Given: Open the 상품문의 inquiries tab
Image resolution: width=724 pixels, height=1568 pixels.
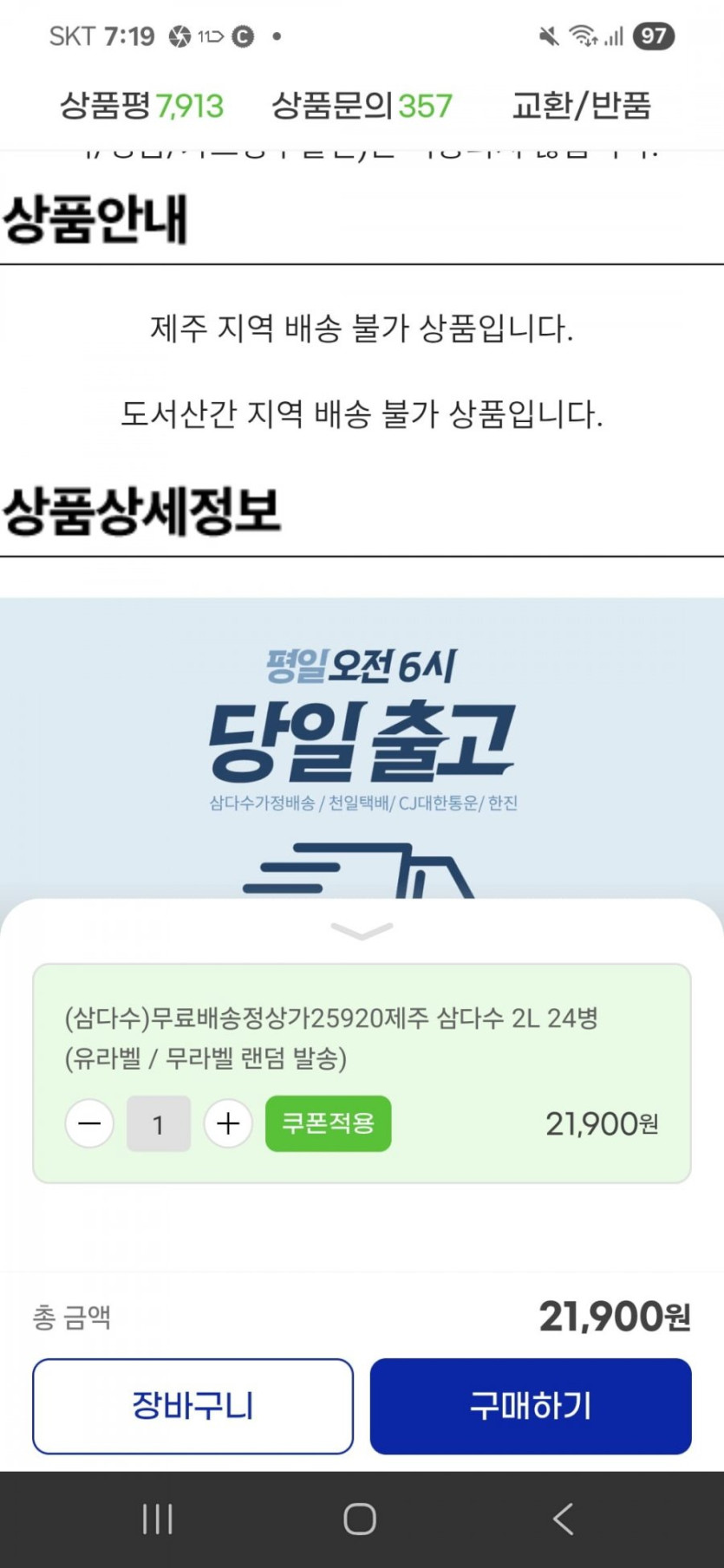Looking at the screenshot, I should click(362, 106).
